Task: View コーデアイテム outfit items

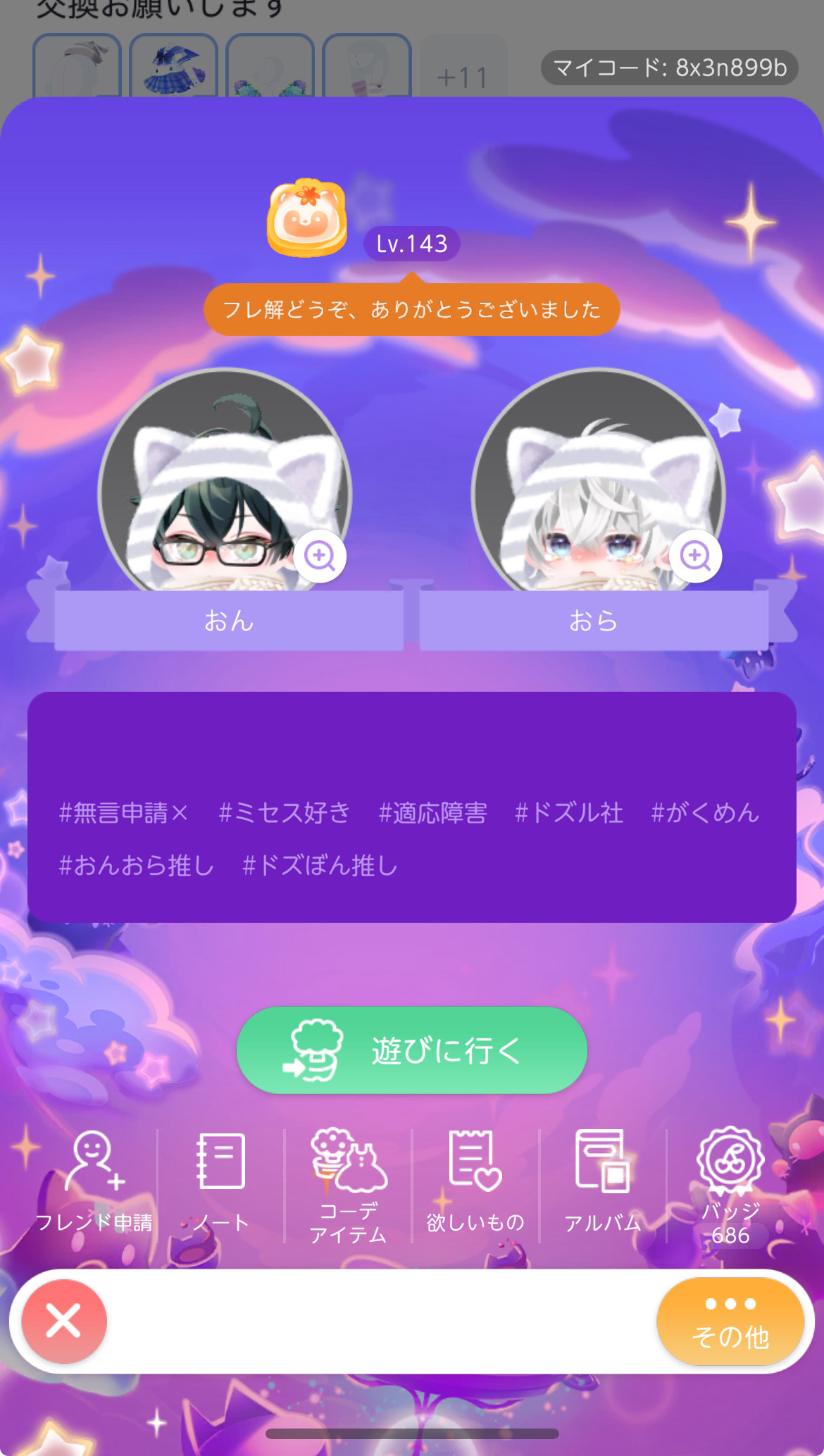Action: [348, 1185]
